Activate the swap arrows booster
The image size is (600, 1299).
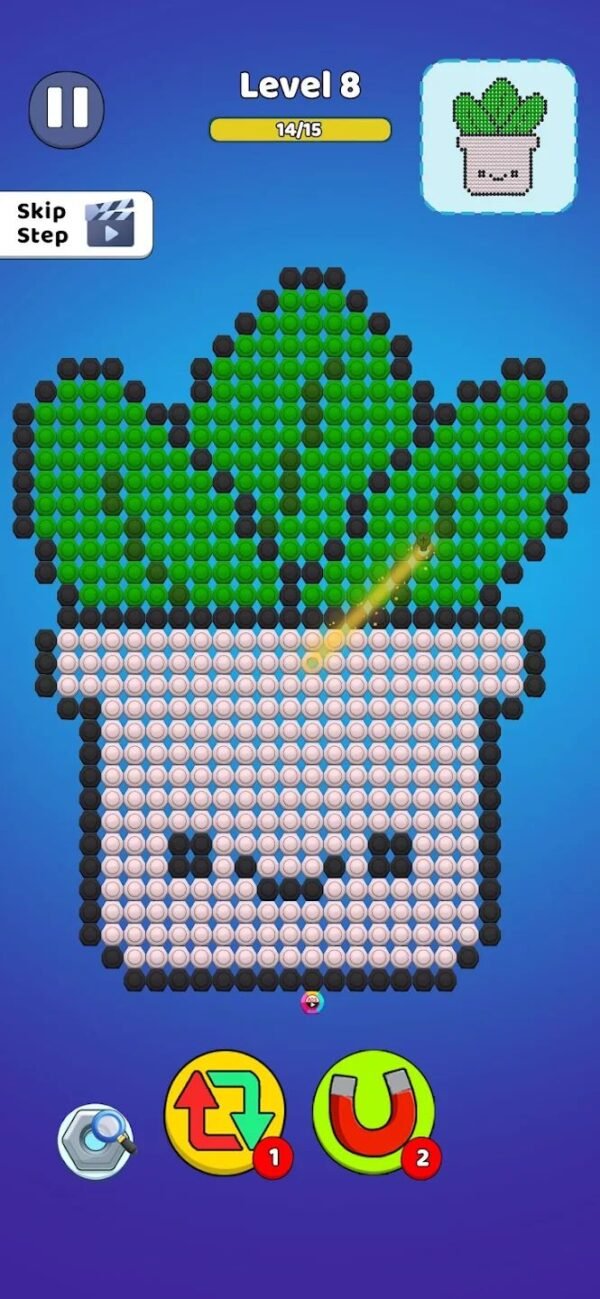tap(225, 1112)
